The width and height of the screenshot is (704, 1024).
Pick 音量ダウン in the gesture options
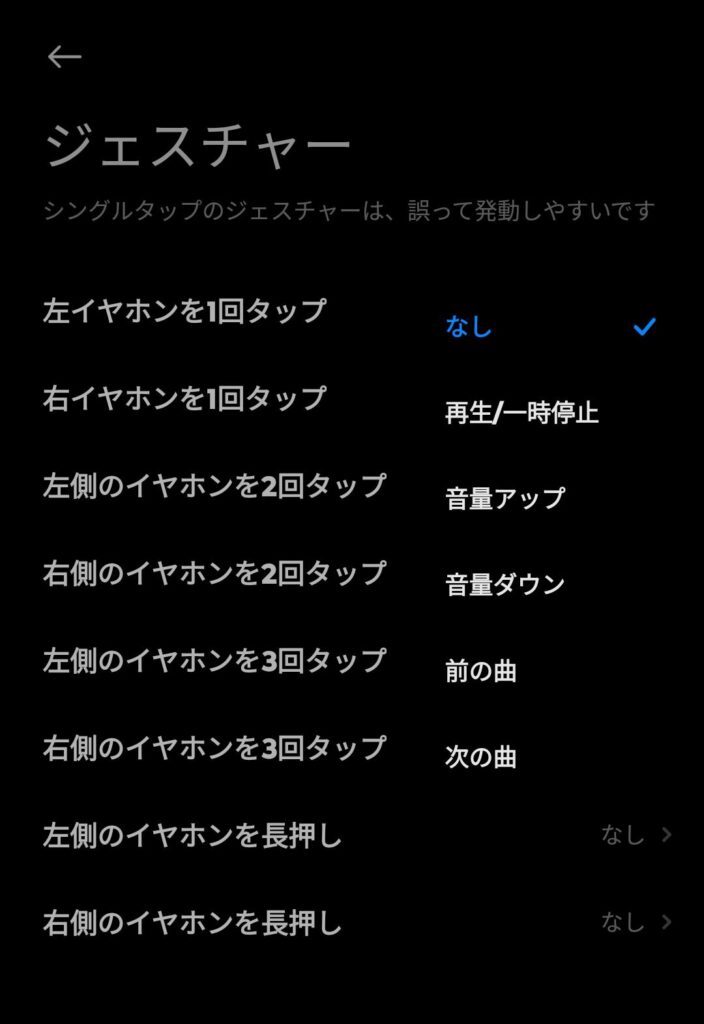click(x=505, y=584)
